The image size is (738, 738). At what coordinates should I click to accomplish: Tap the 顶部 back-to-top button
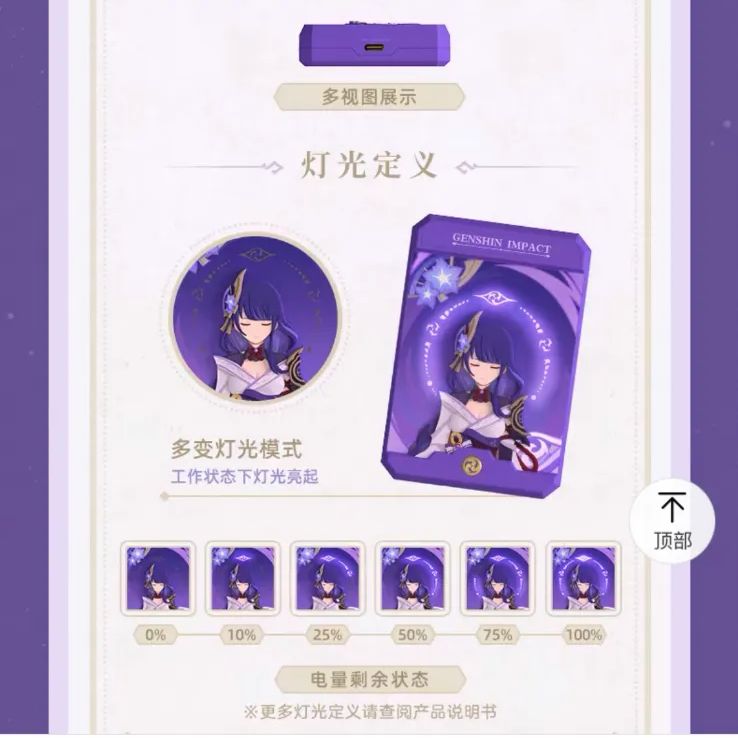tap(673, 522)
